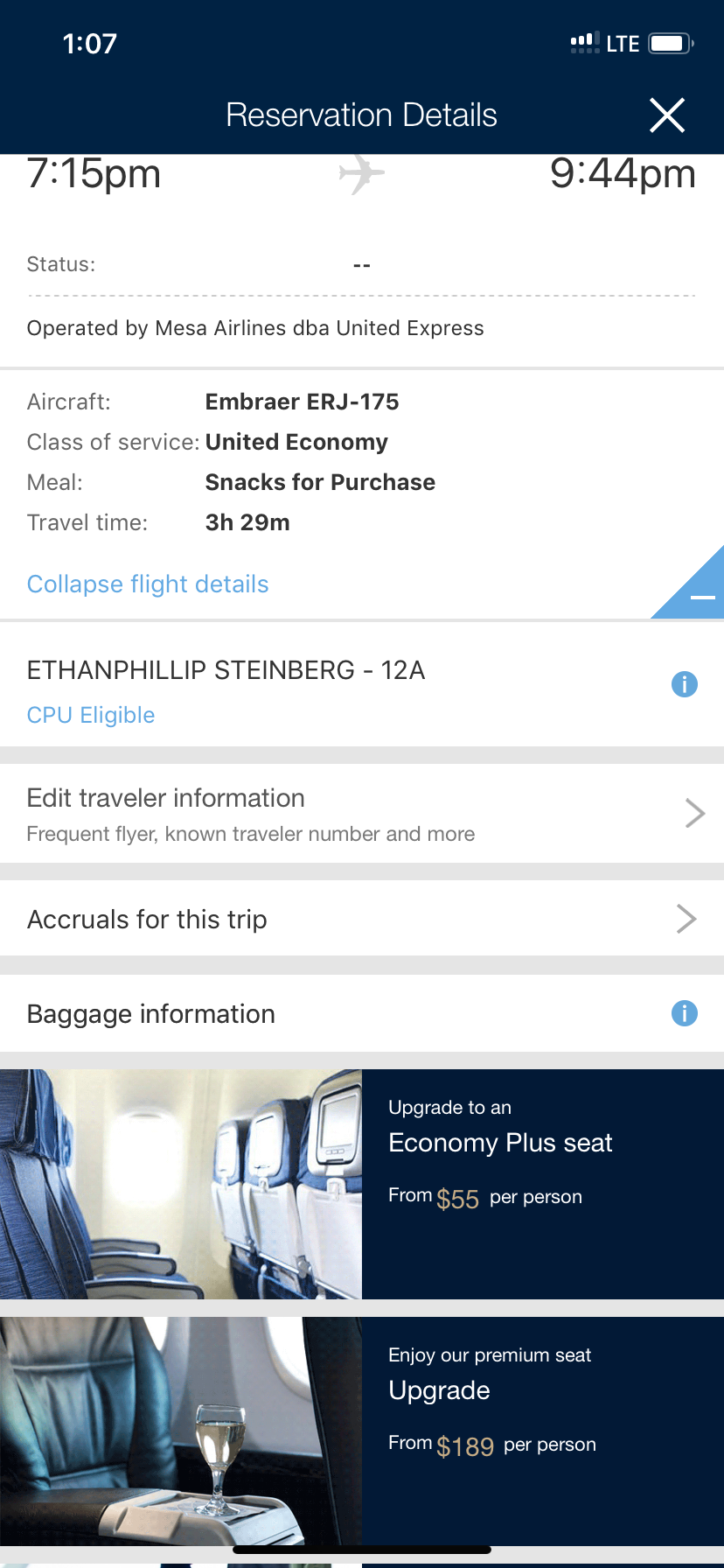Open info icon beside Ethanphillip Steinberg

684,684
